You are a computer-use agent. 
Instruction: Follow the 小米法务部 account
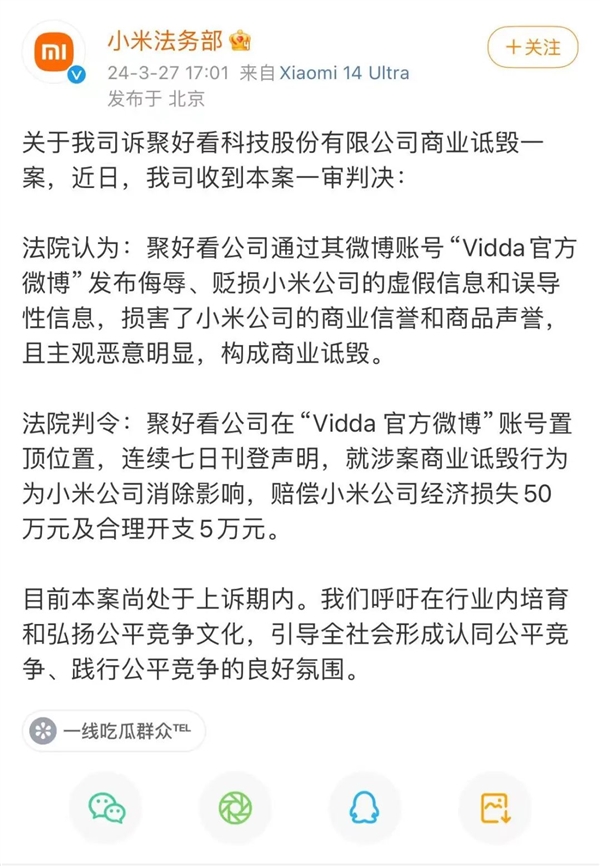coord(532,46)
